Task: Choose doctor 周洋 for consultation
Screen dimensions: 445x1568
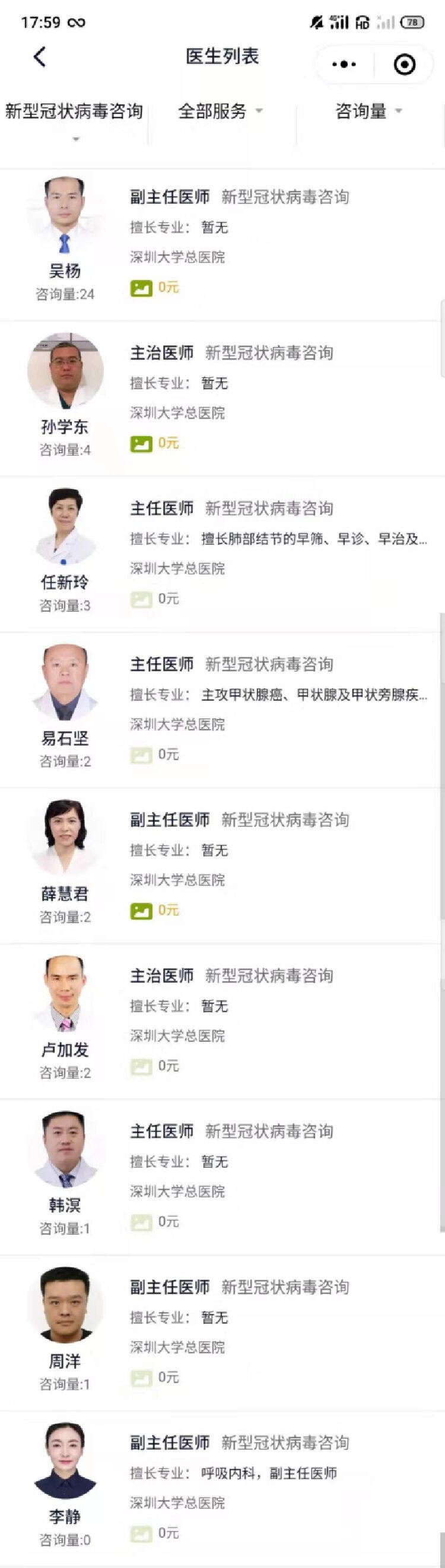Action: tap(222, 1332)
